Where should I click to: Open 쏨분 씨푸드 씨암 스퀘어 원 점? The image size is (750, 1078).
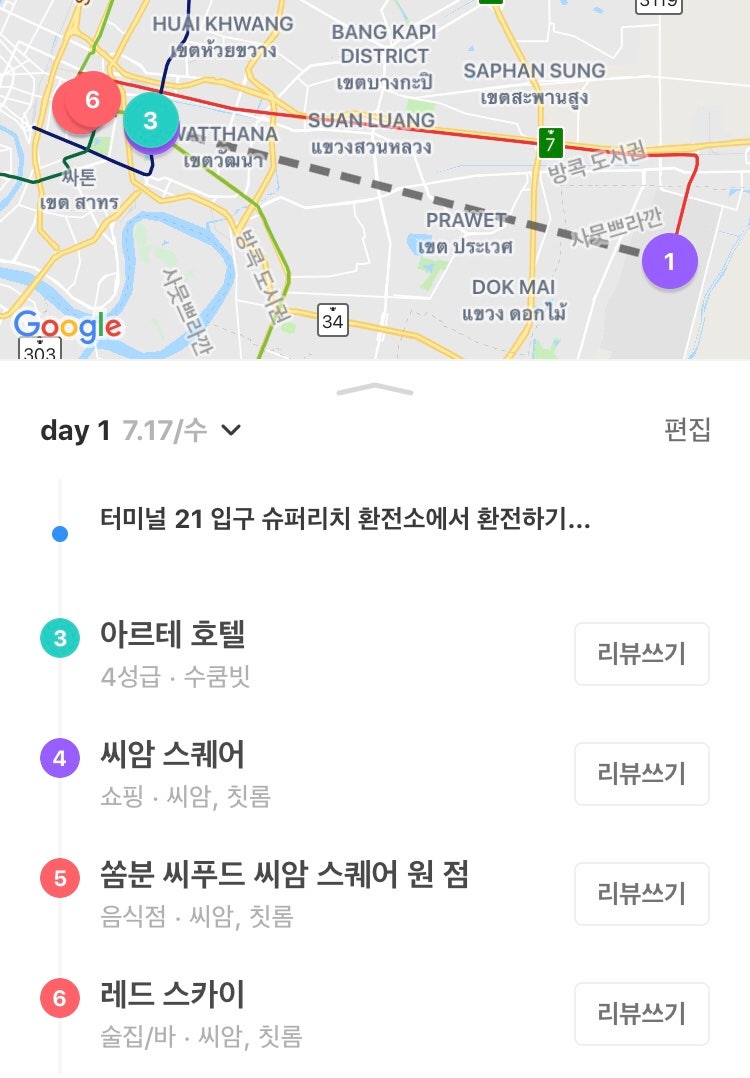click(x=284, y=876)
